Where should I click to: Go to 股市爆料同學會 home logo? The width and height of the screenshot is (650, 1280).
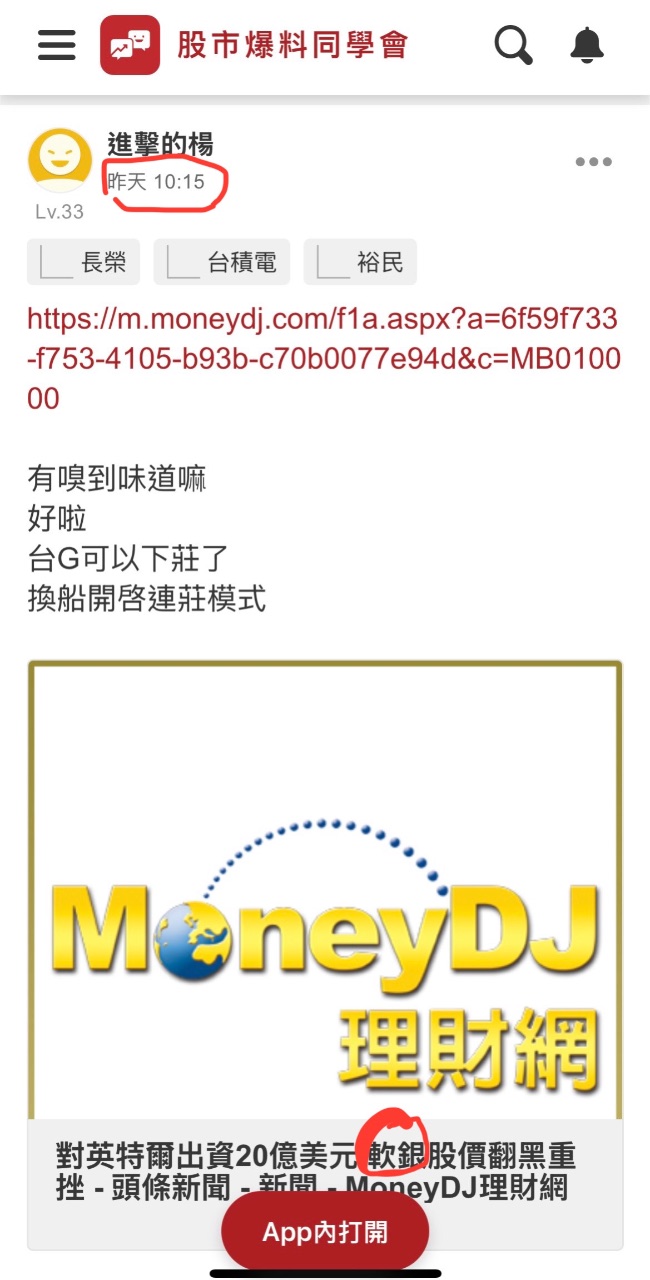(x=255, y=45)
